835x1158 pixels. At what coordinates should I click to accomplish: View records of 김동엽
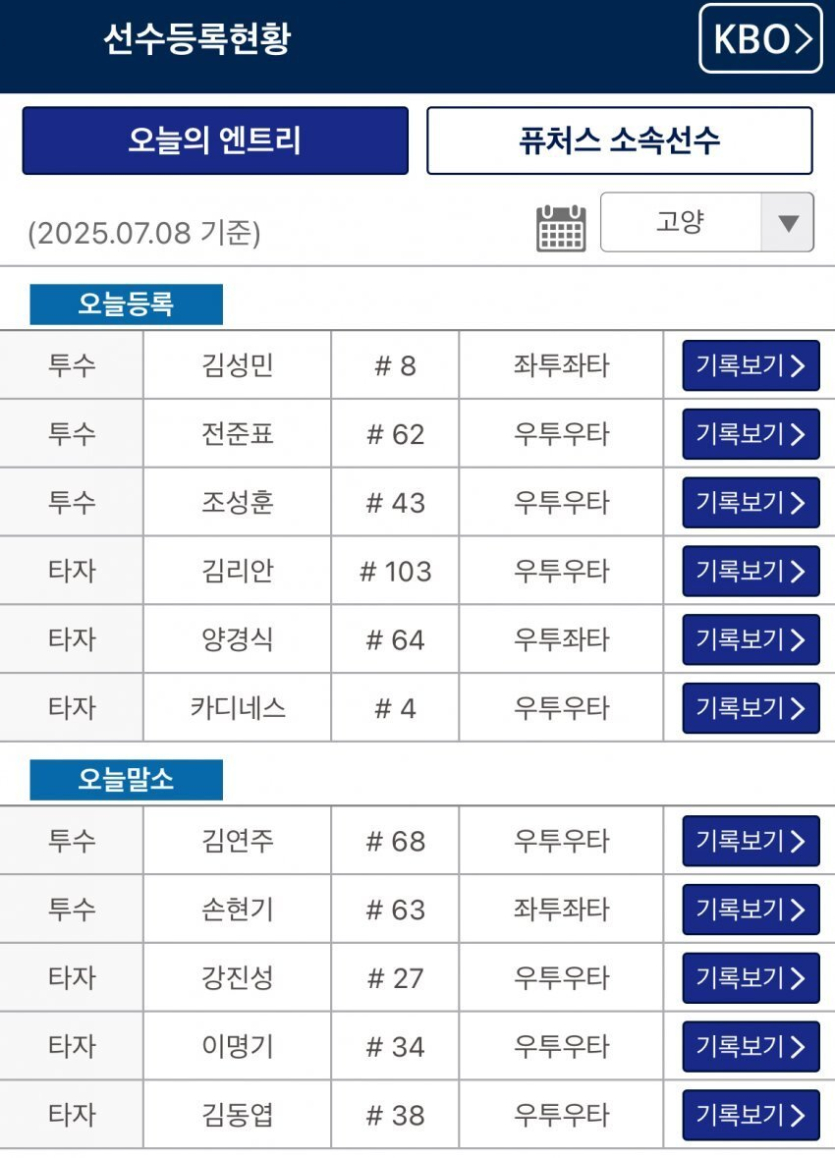coord(750,1115)
